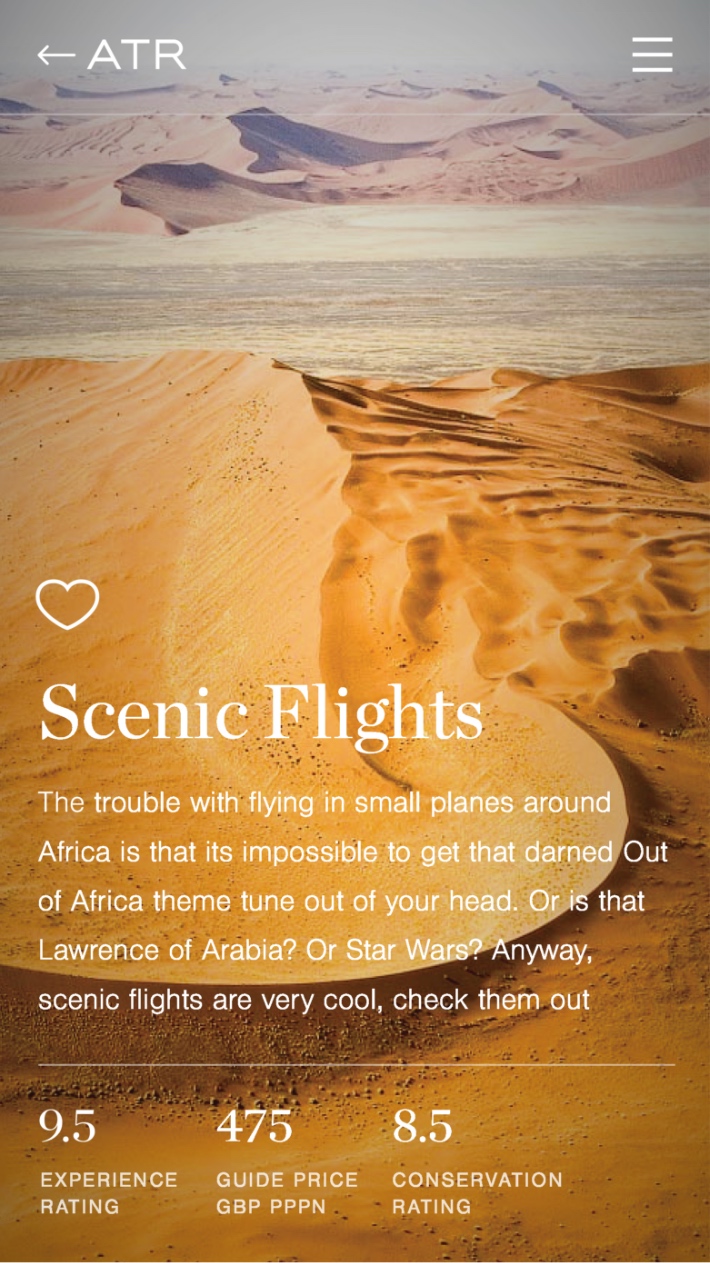This screenshot has width=710, height=1263.
Task: Favorite Scenic Flights with the heart
Action: click(x=67, y=604)
